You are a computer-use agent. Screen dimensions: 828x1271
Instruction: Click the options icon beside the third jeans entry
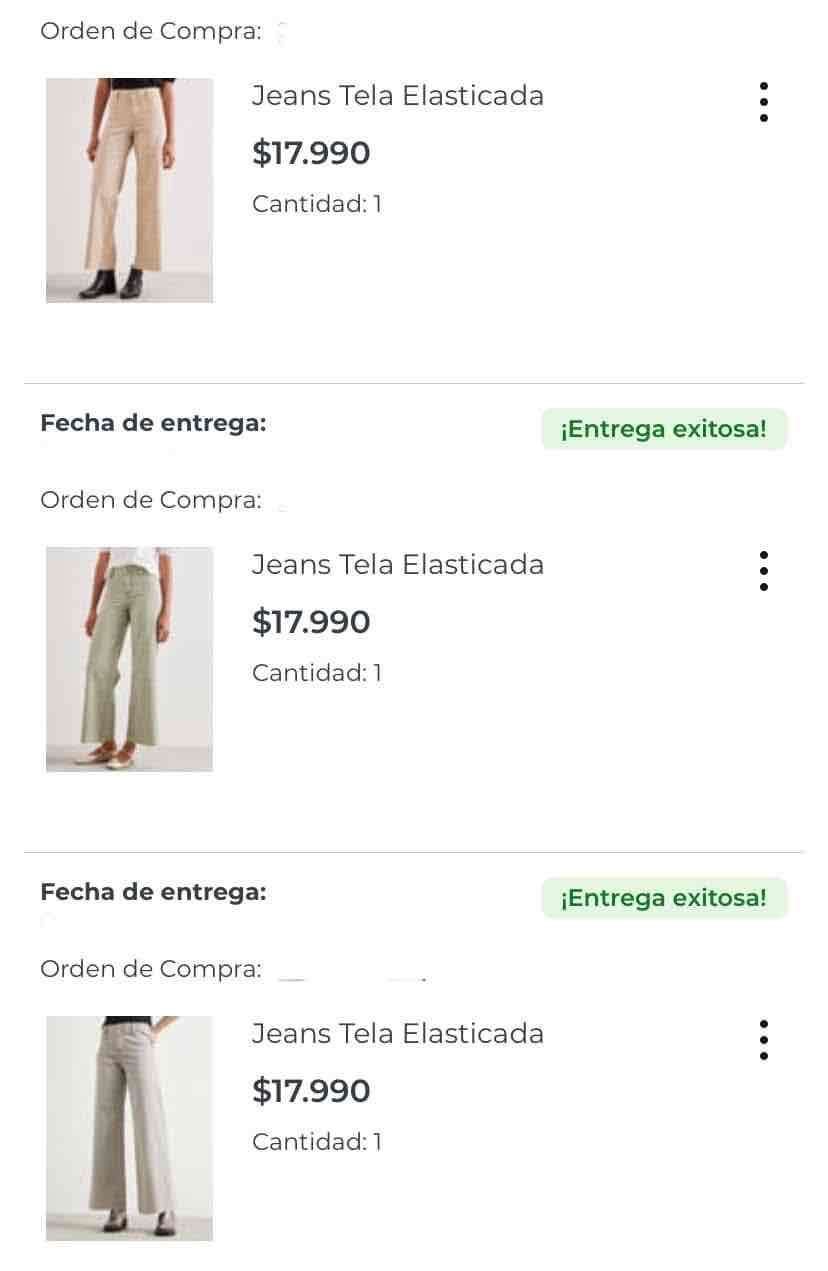pos(764,1039)
